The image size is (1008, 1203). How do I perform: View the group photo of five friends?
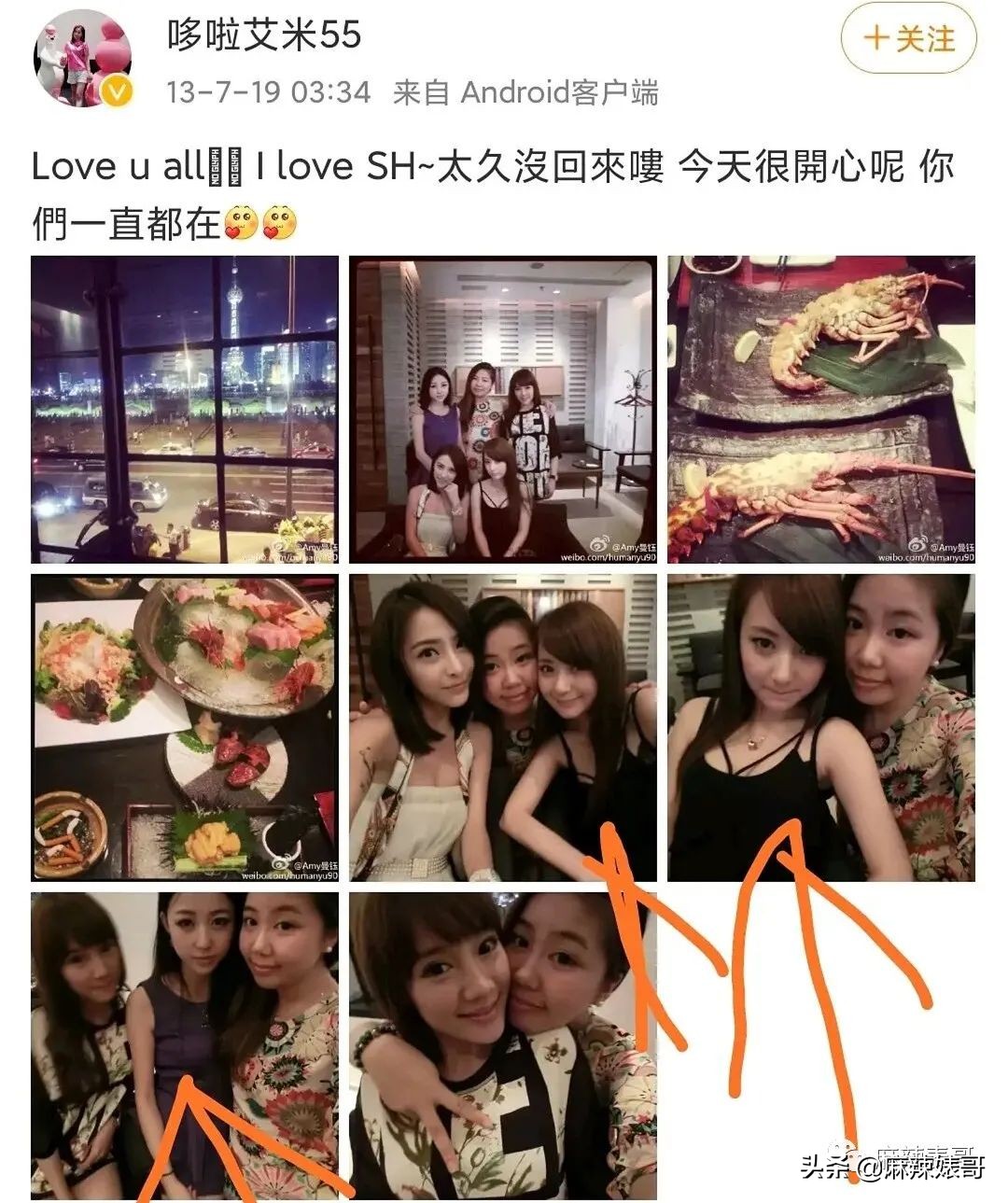tap(502, 408)
